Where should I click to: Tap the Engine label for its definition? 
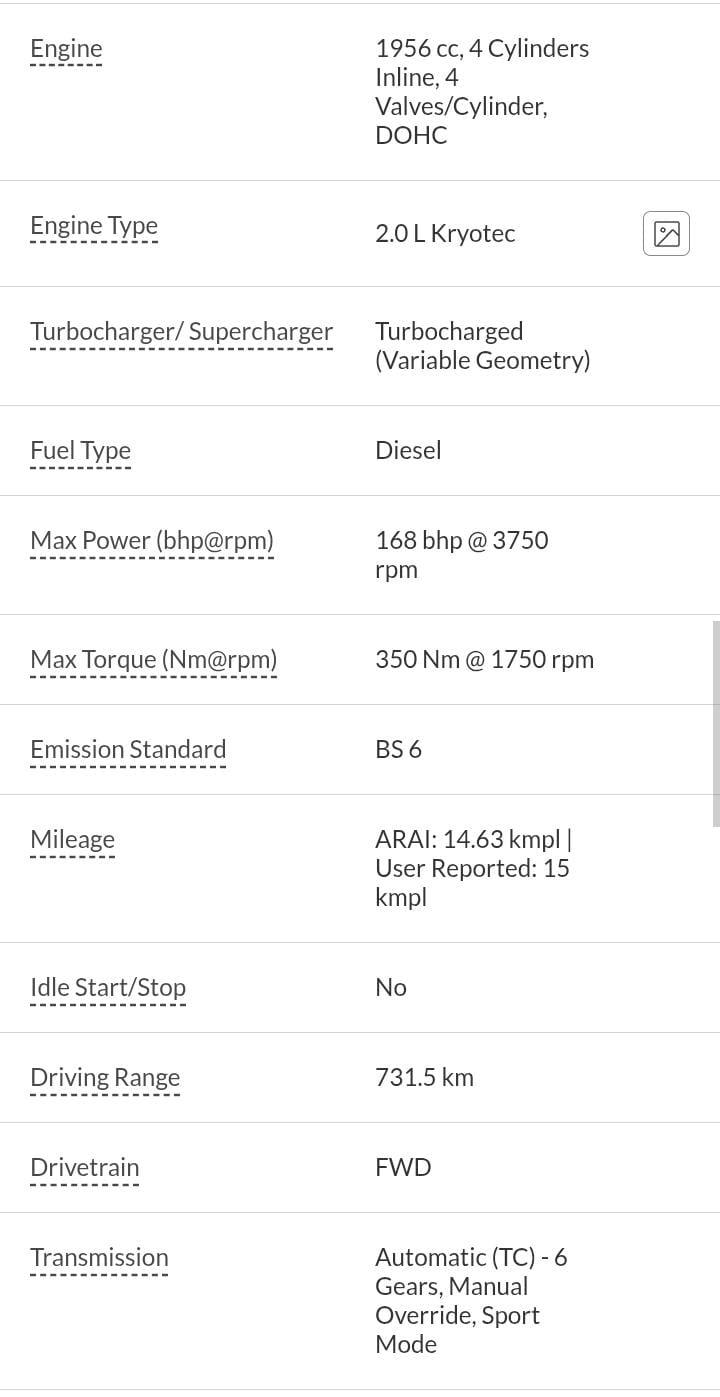(66, 49)
